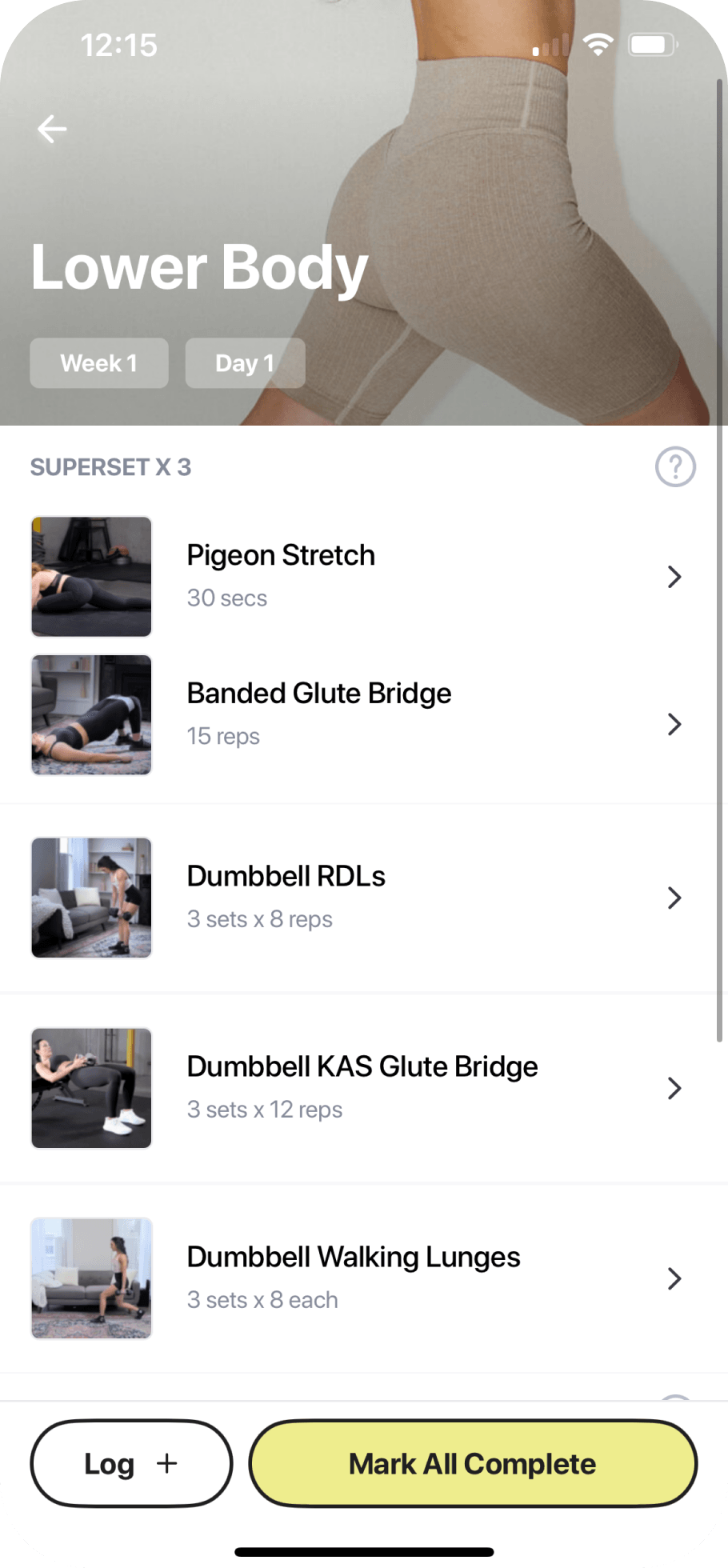Open Dumbbell RDLs details via its chevron

pos(674,898)
